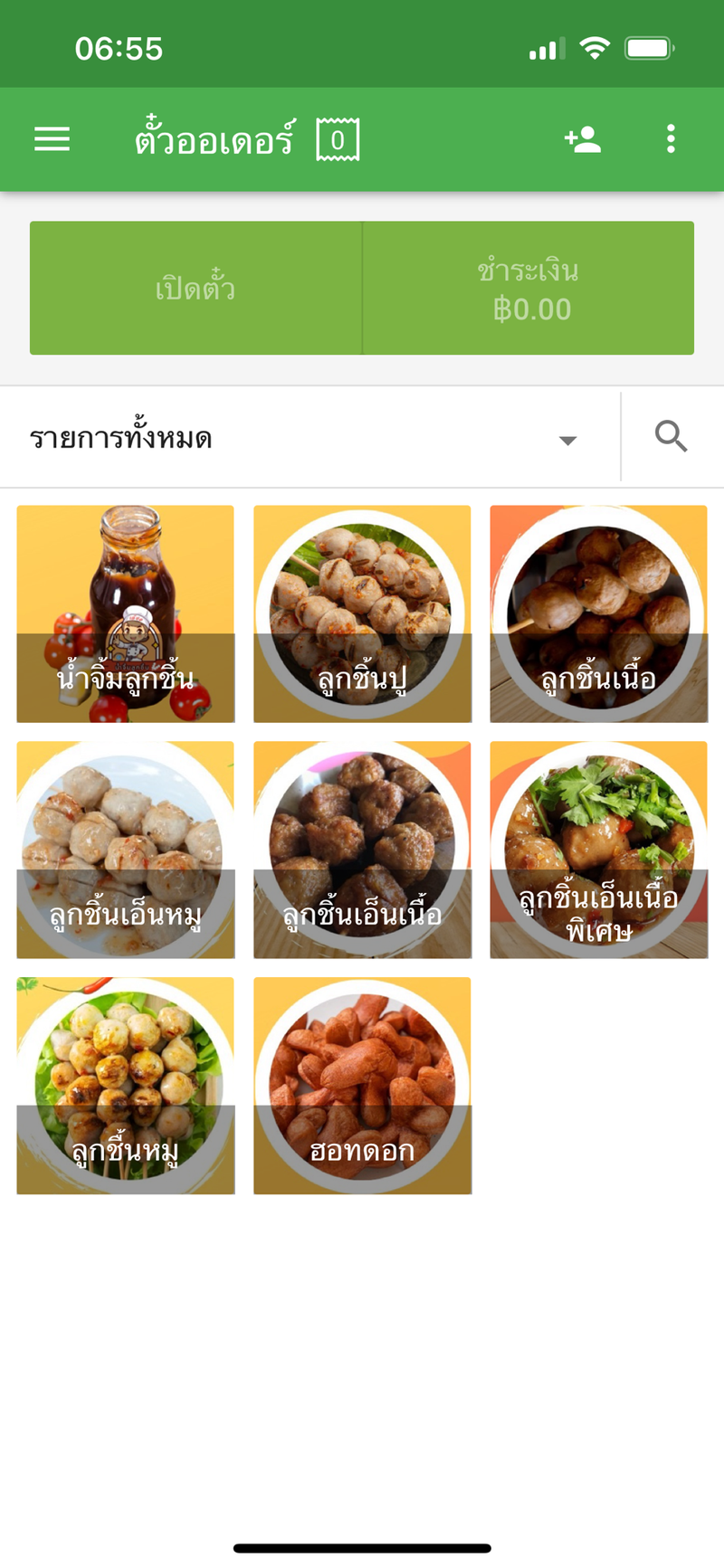Image resolution: width=724 pixels, height=1568 pixels.
Task: Tap the ชำระเงิน ฿0.00 button
Action: tap(529, 288)
